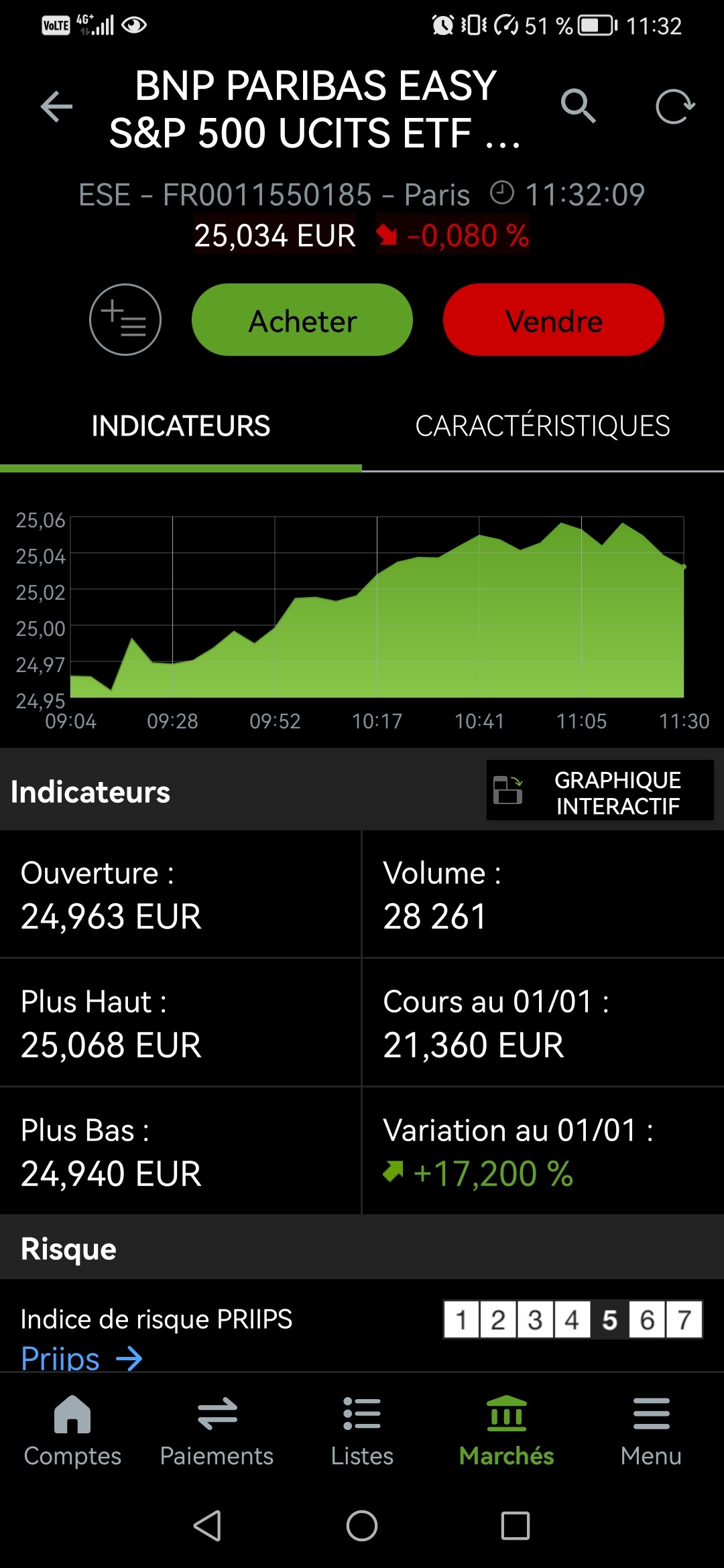Open the Paiements section
Screen dimensions: 724x1568
pyautogui.click(x=217, y=1431)
